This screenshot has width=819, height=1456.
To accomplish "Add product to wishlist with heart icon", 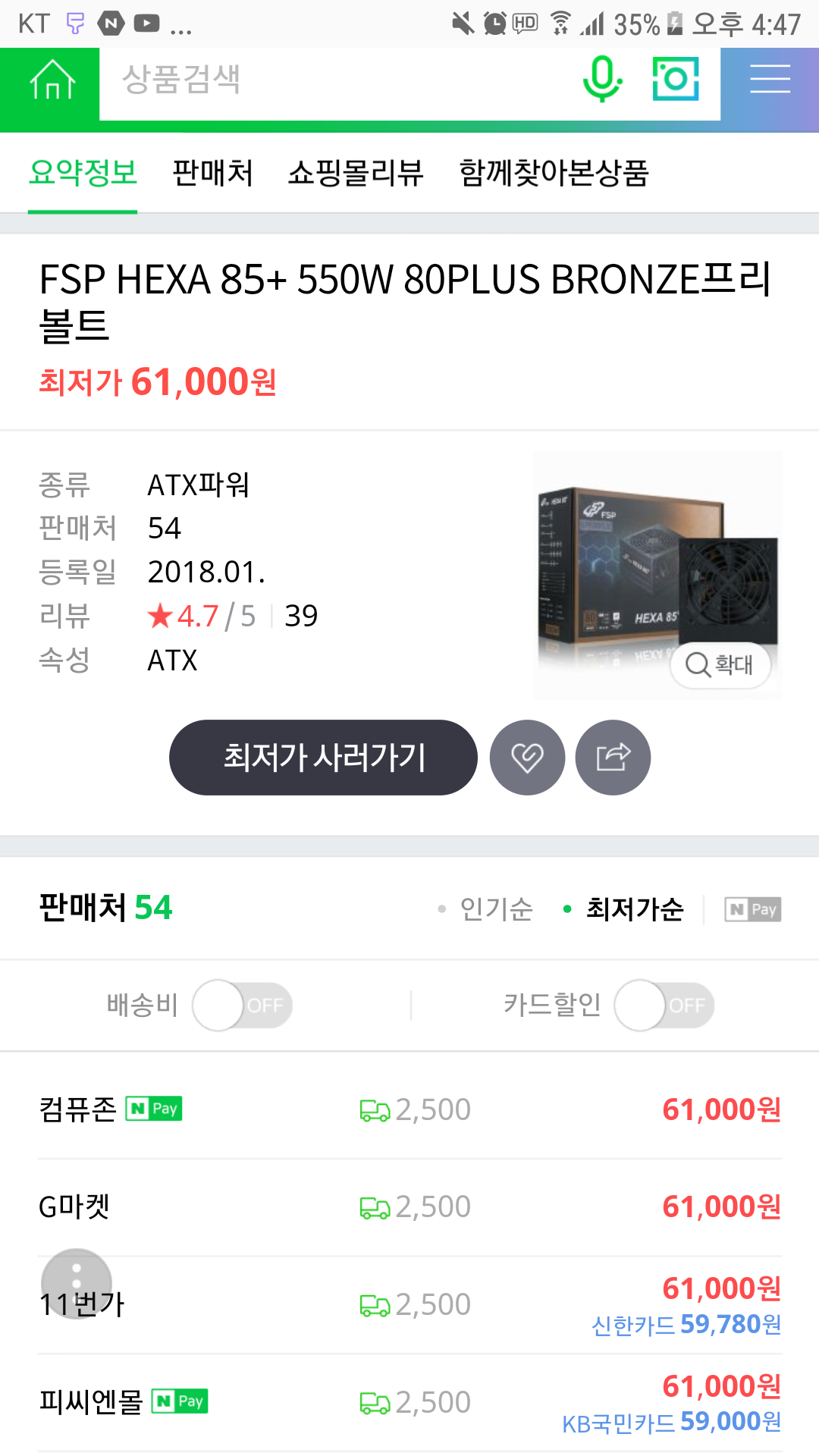I will pyautogui.click(x=527, y=758).
